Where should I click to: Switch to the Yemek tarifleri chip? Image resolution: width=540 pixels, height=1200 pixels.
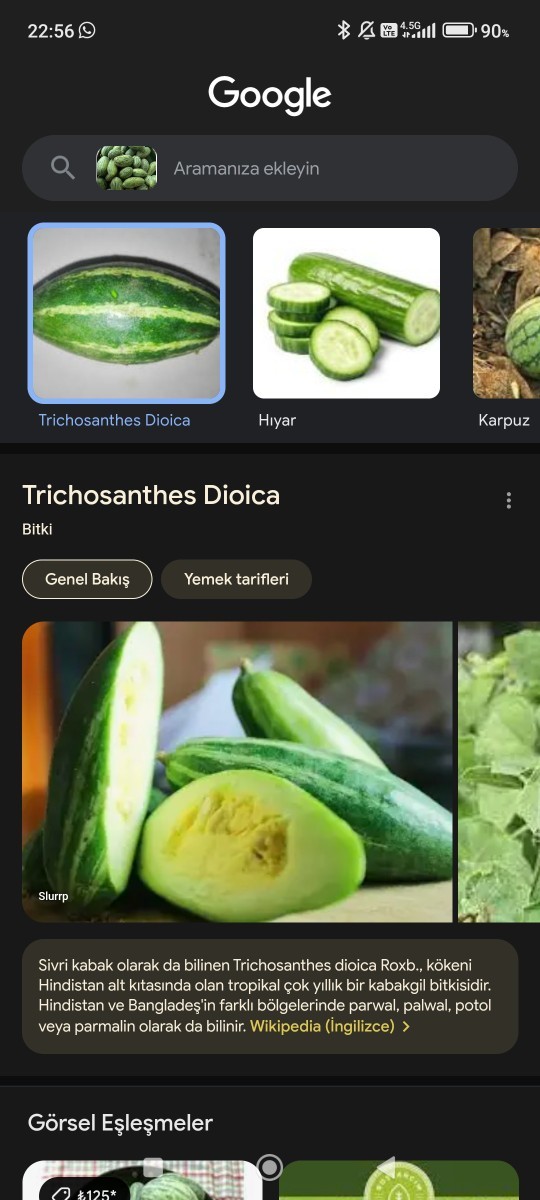click(x=236, y=579)
